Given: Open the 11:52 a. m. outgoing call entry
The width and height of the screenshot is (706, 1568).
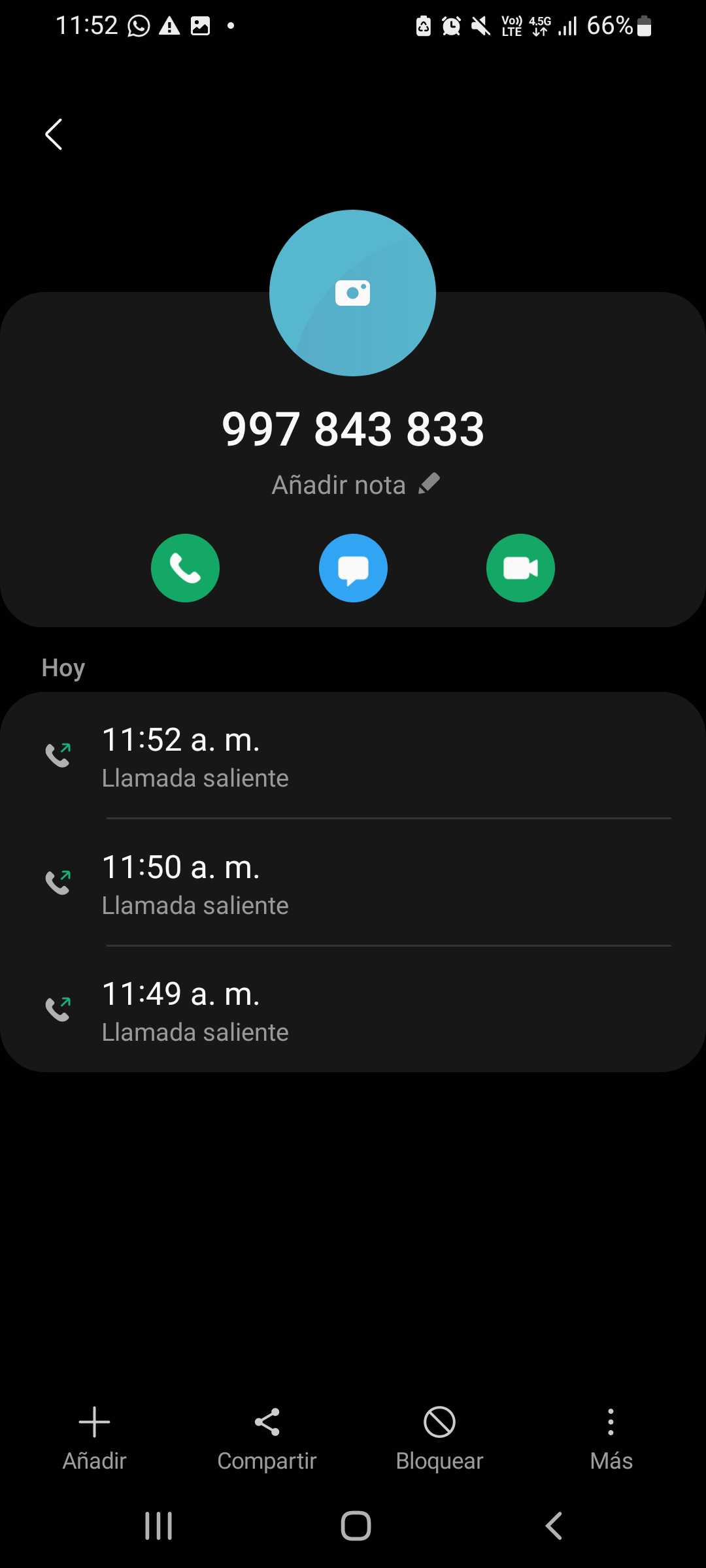Looking at the screenshot, I should (x=353, y=757).
